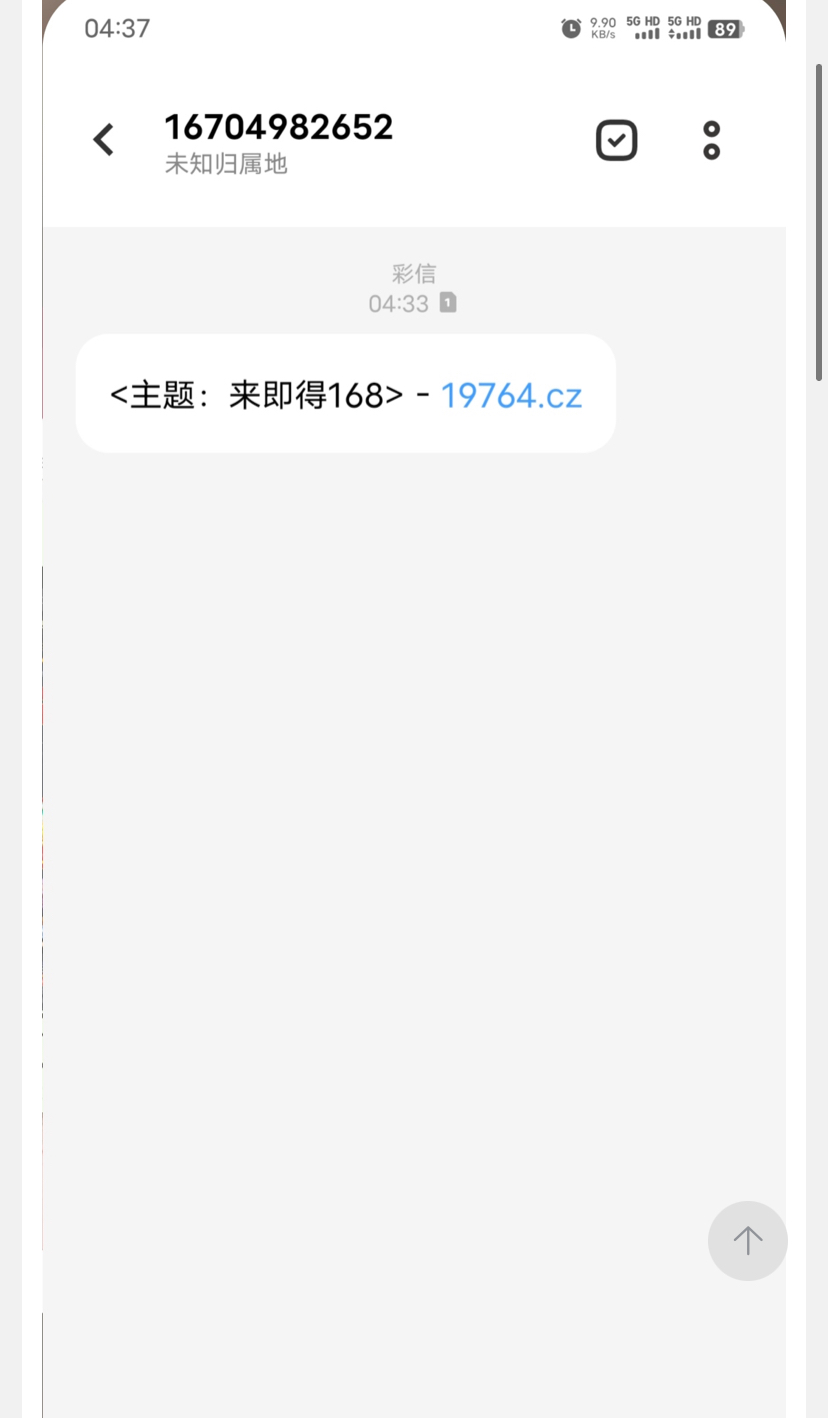
Task: Tap the multi-select checkbox icon
Action: (x=616, y=140)
